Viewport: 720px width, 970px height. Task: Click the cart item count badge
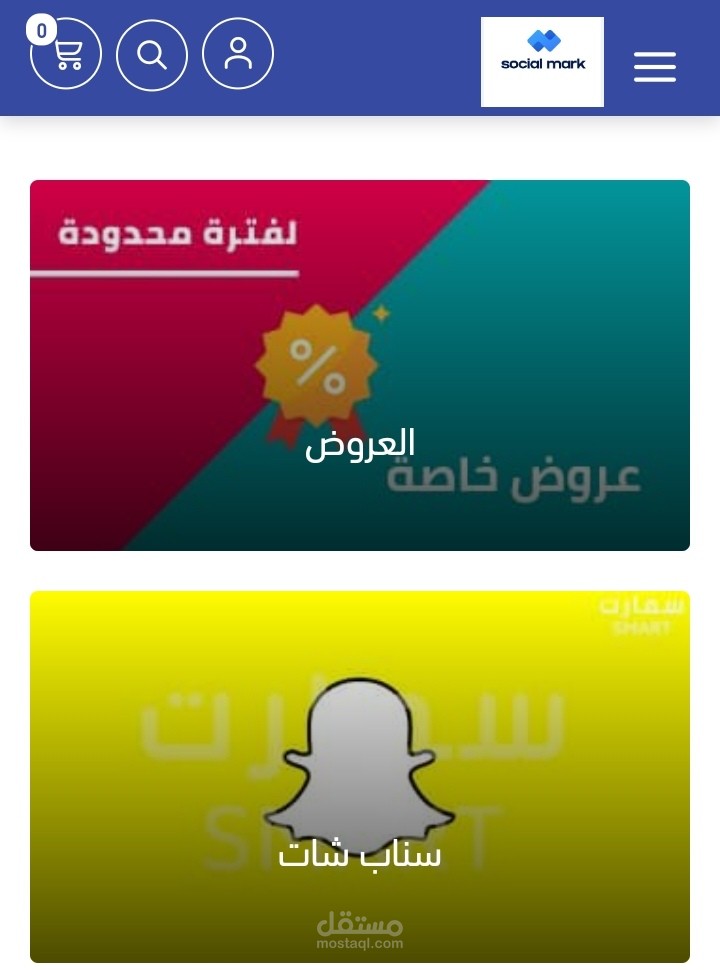[x=41, y=31]
